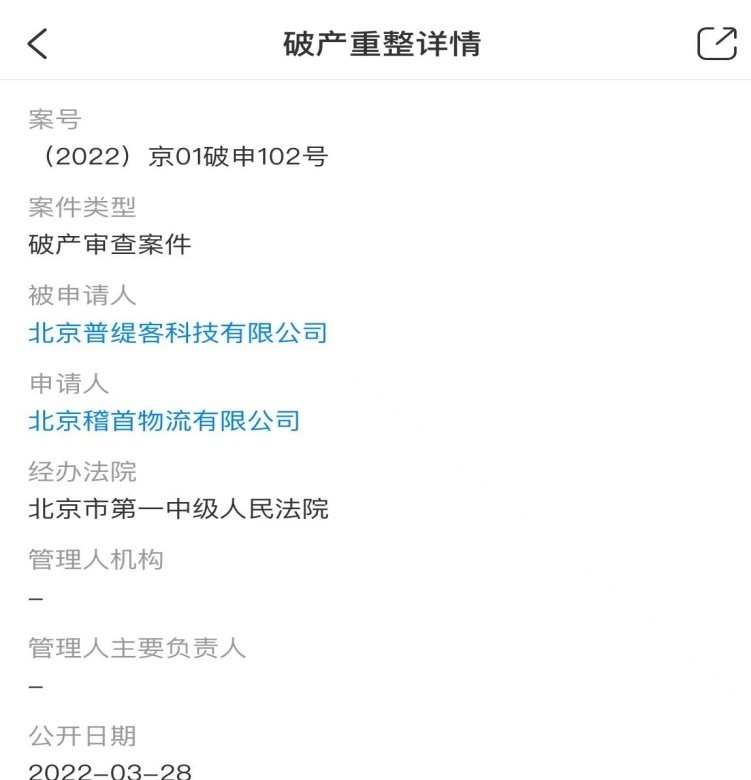751x780 pixels.
Task: Go back from bankruptcy details page
Action: [38, 44]
